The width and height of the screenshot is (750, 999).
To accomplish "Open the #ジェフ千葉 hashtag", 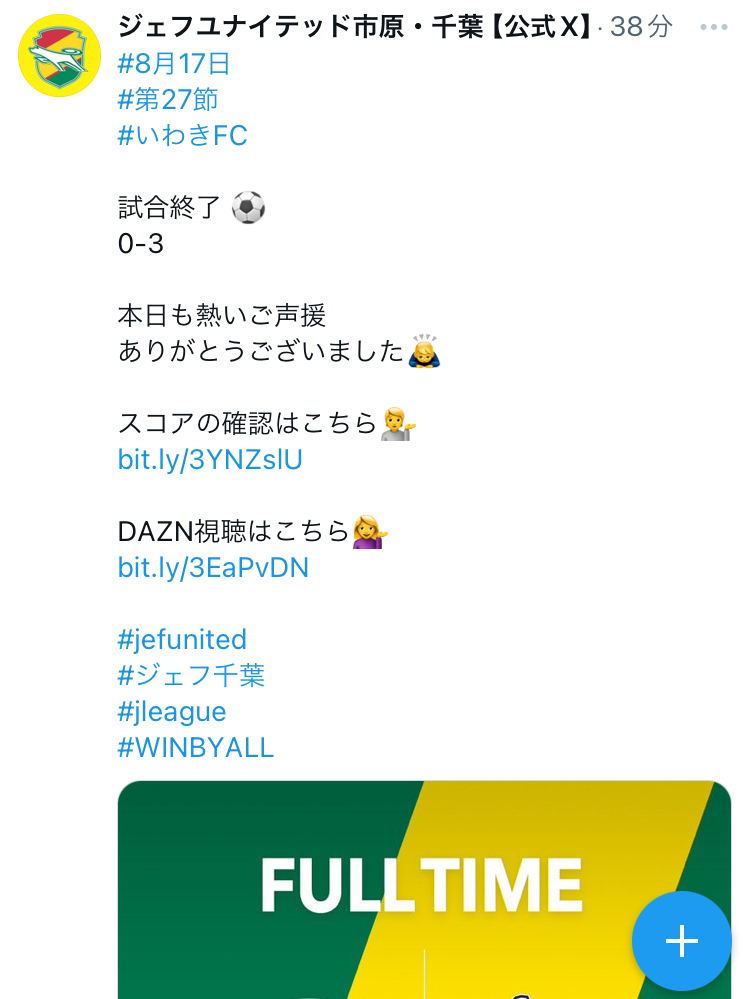I will coord(191,675).
